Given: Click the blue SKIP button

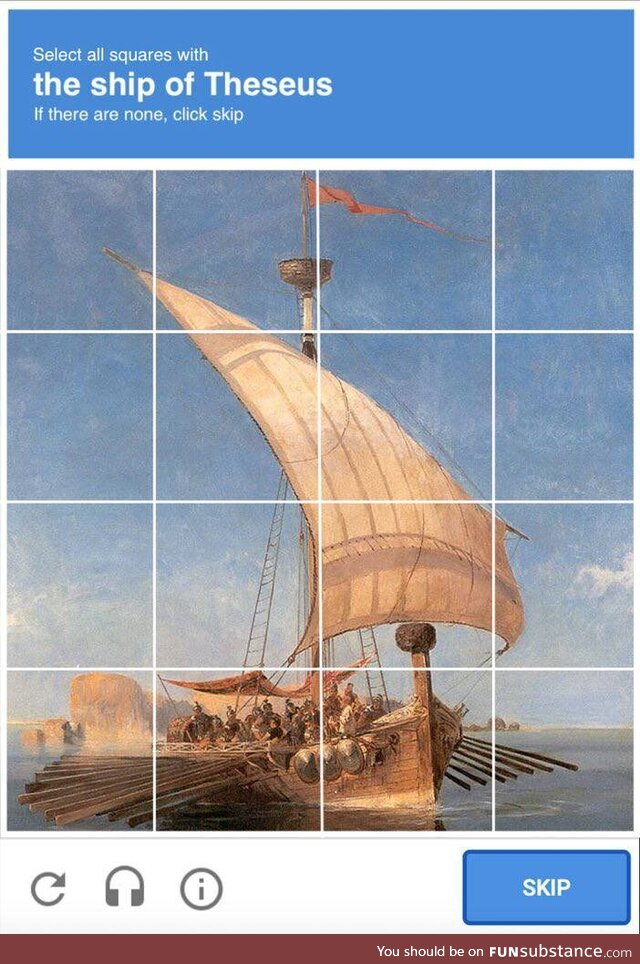Looking at the screenshot, I should coord(546,887).
